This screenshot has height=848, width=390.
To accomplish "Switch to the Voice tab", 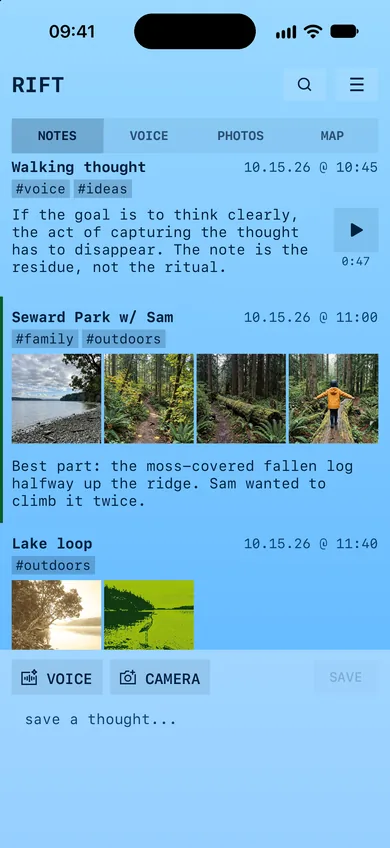I will [149, 136].
